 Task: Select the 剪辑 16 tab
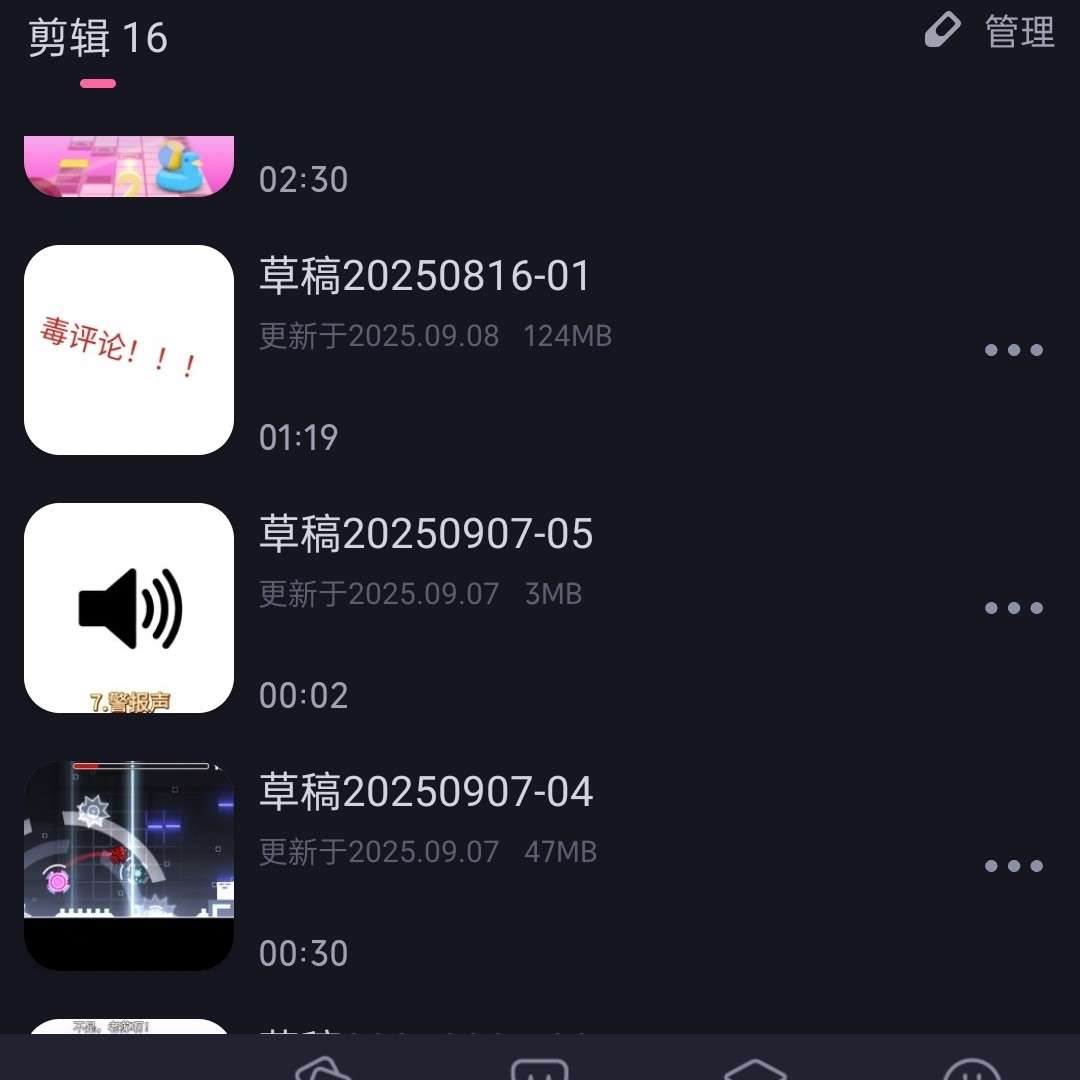coord(98,38)
